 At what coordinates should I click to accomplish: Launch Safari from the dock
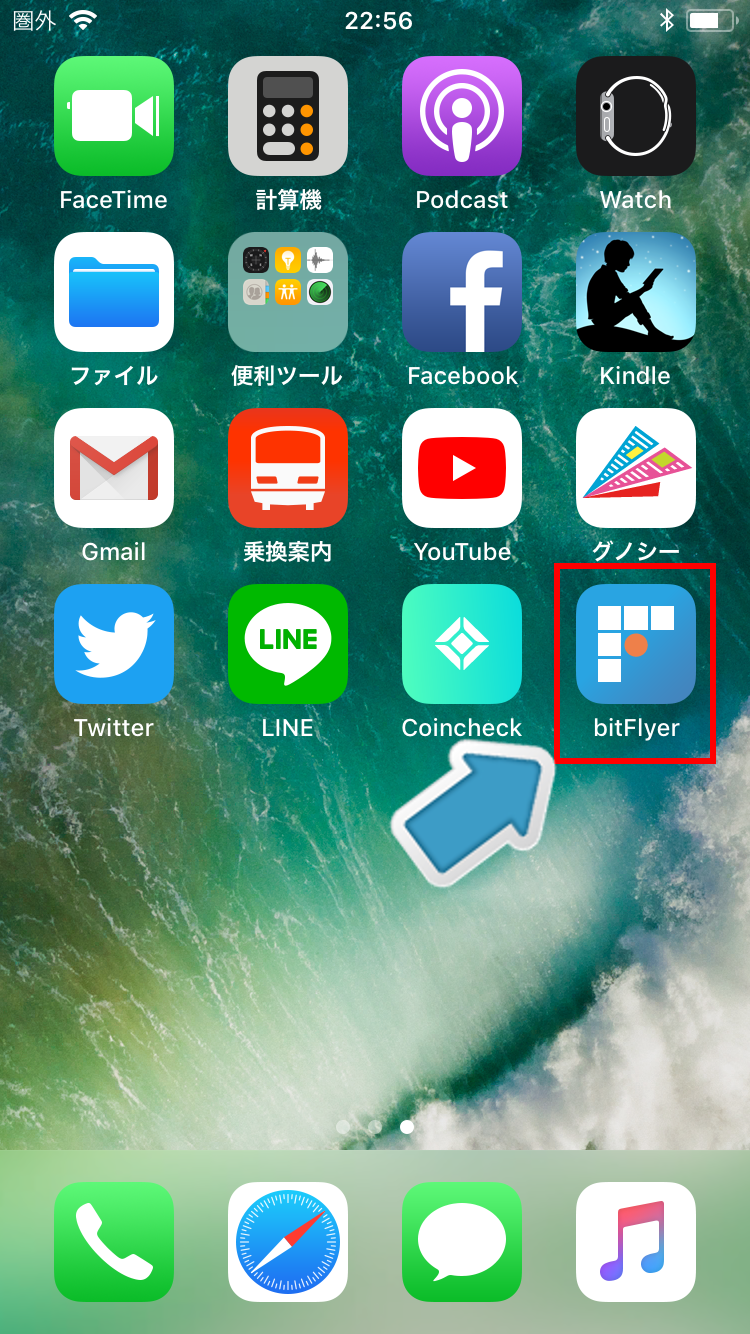(x=288, y=1242)
